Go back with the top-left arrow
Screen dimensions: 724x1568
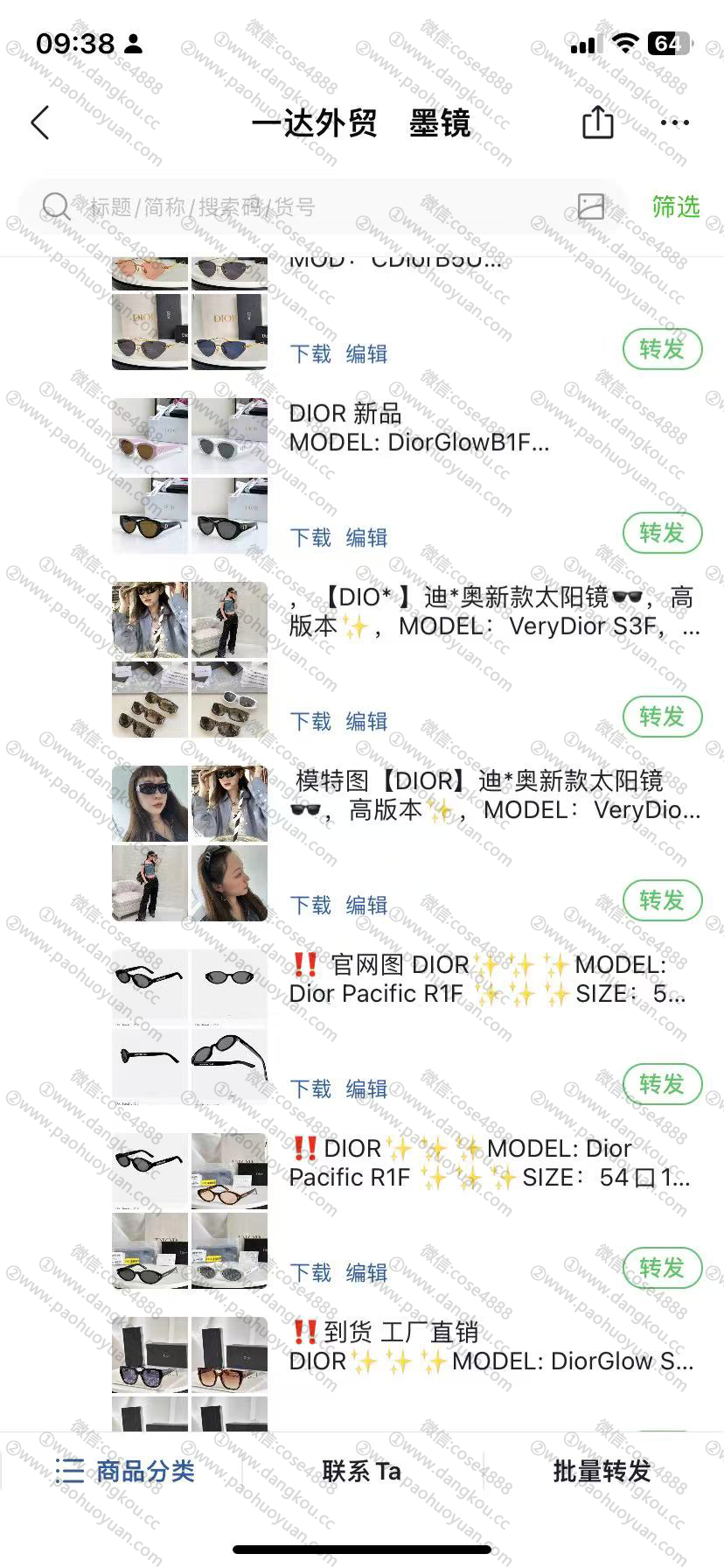(40, 122)
